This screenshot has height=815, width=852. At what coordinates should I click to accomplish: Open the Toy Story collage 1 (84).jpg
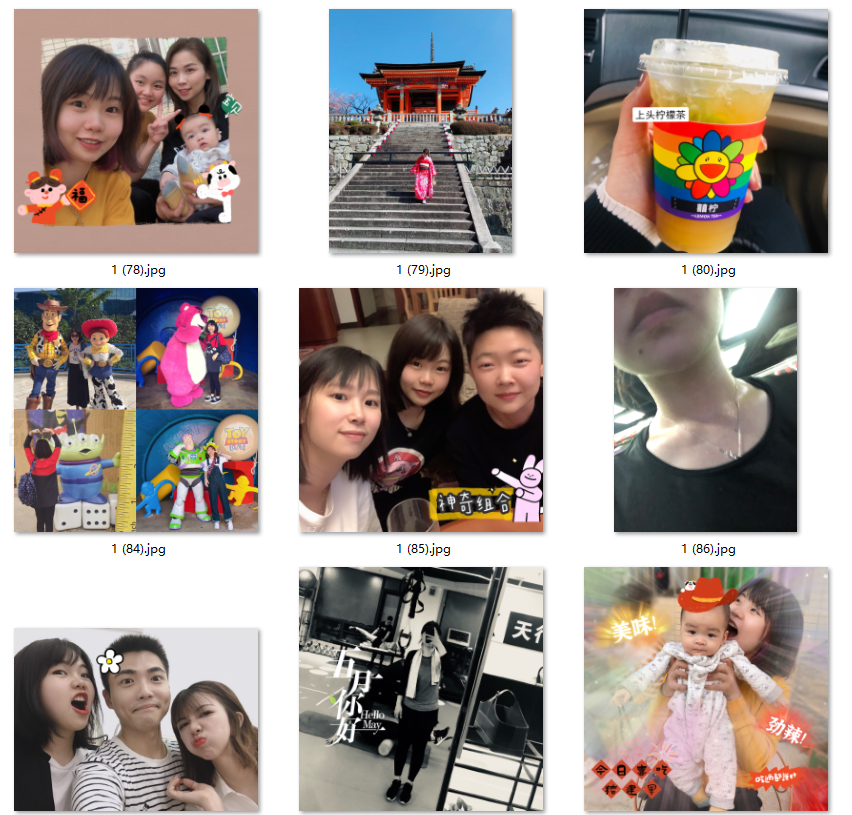tap(136, 410)
